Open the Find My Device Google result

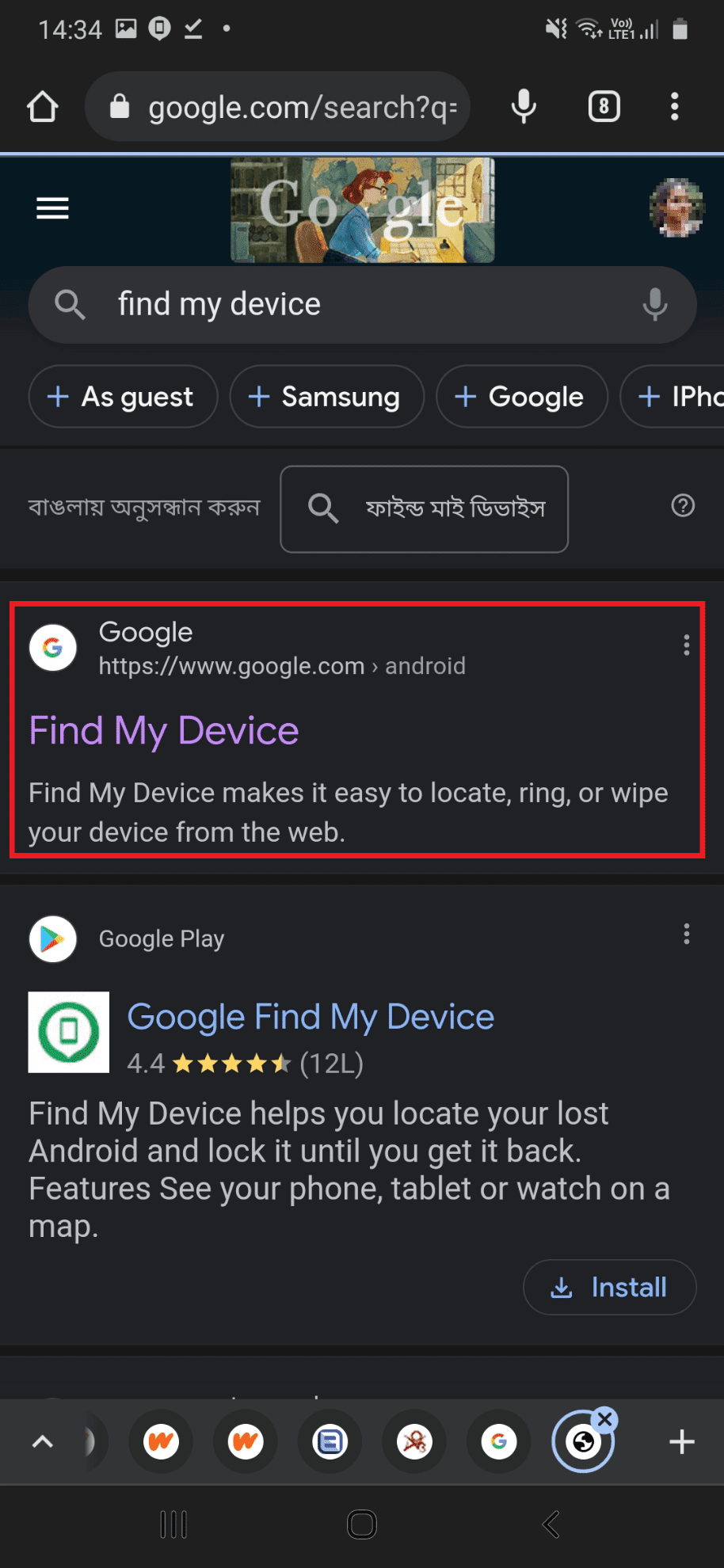point(164,731)
